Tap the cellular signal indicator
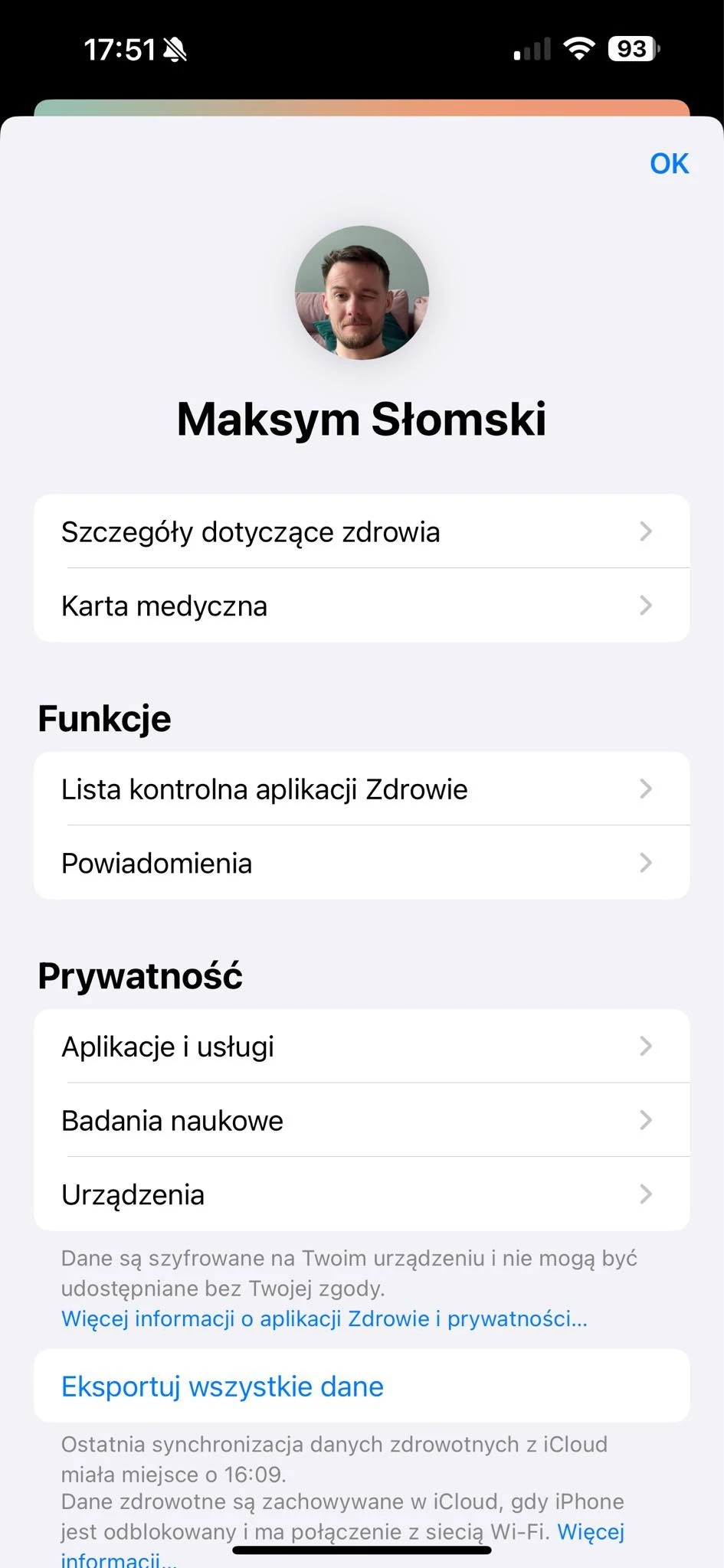724x1568 pixels. (x=532, y=47)
